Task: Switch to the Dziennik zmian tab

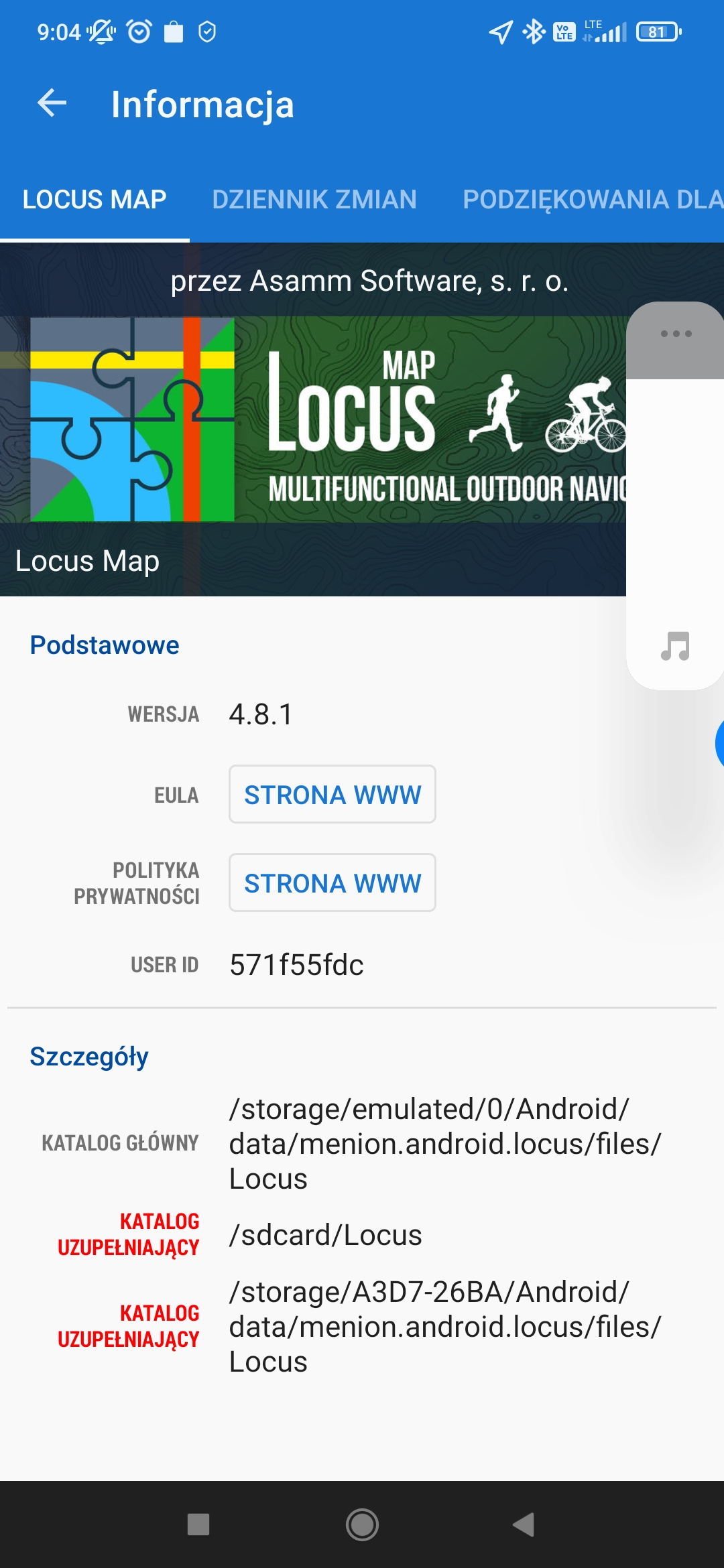Action: click(314, 200)
